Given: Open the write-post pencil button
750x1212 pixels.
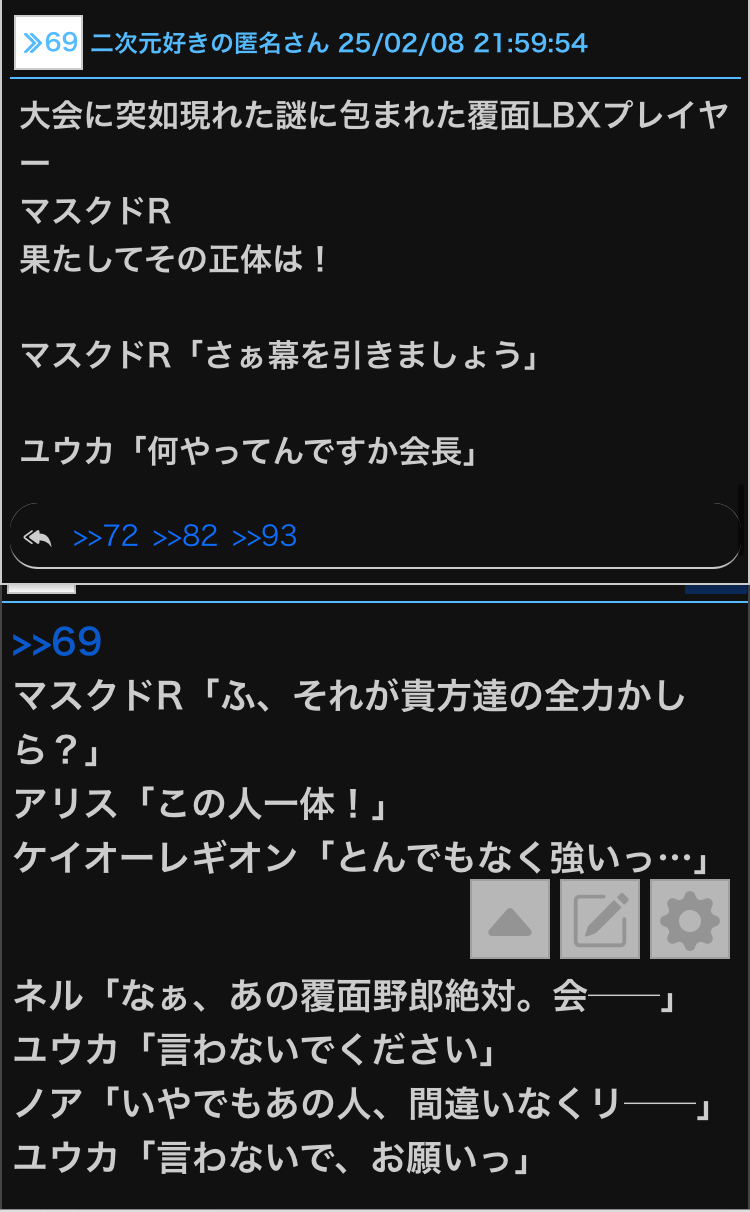Looking at the screenshot, I should point(600,919).
